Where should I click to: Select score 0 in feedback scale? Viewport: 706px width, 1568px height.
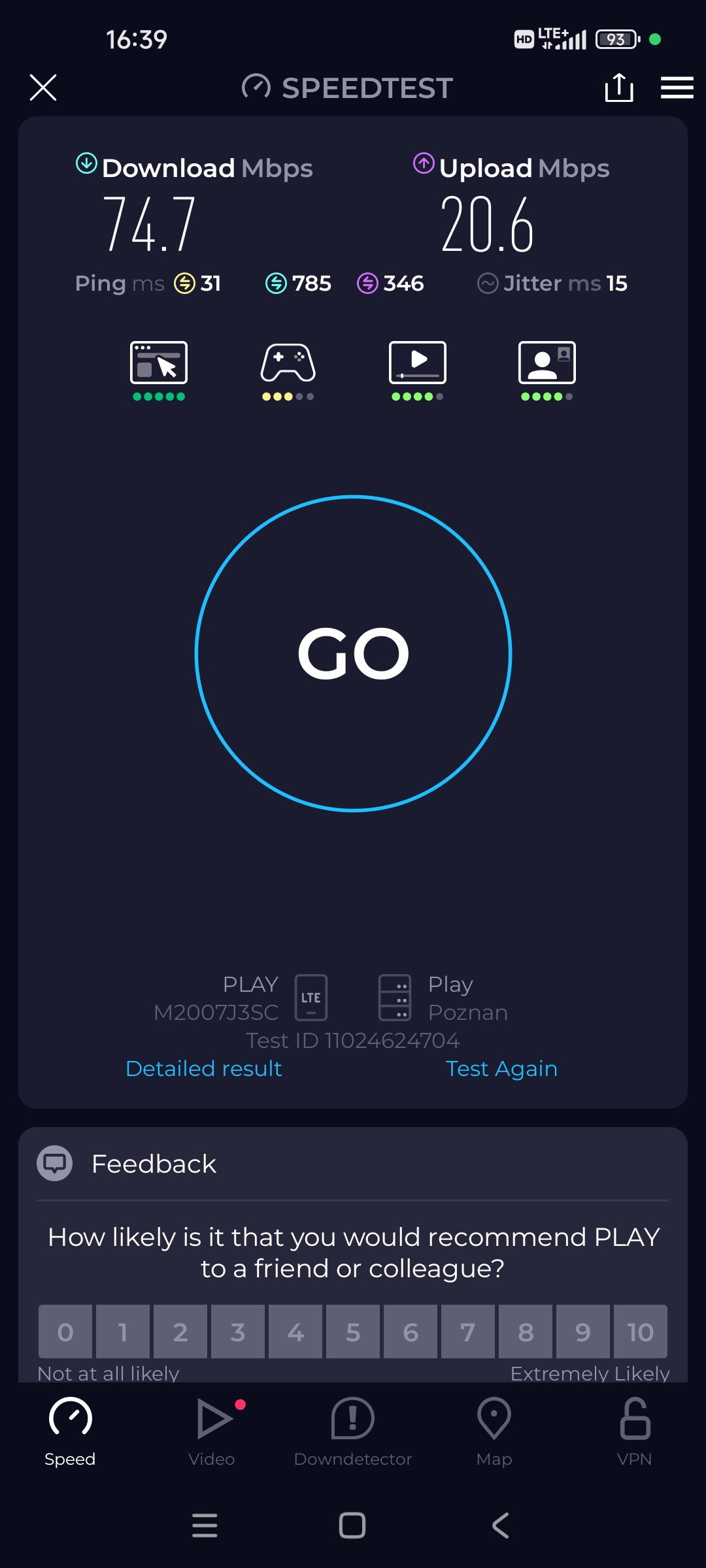(x=65, y=1331)
